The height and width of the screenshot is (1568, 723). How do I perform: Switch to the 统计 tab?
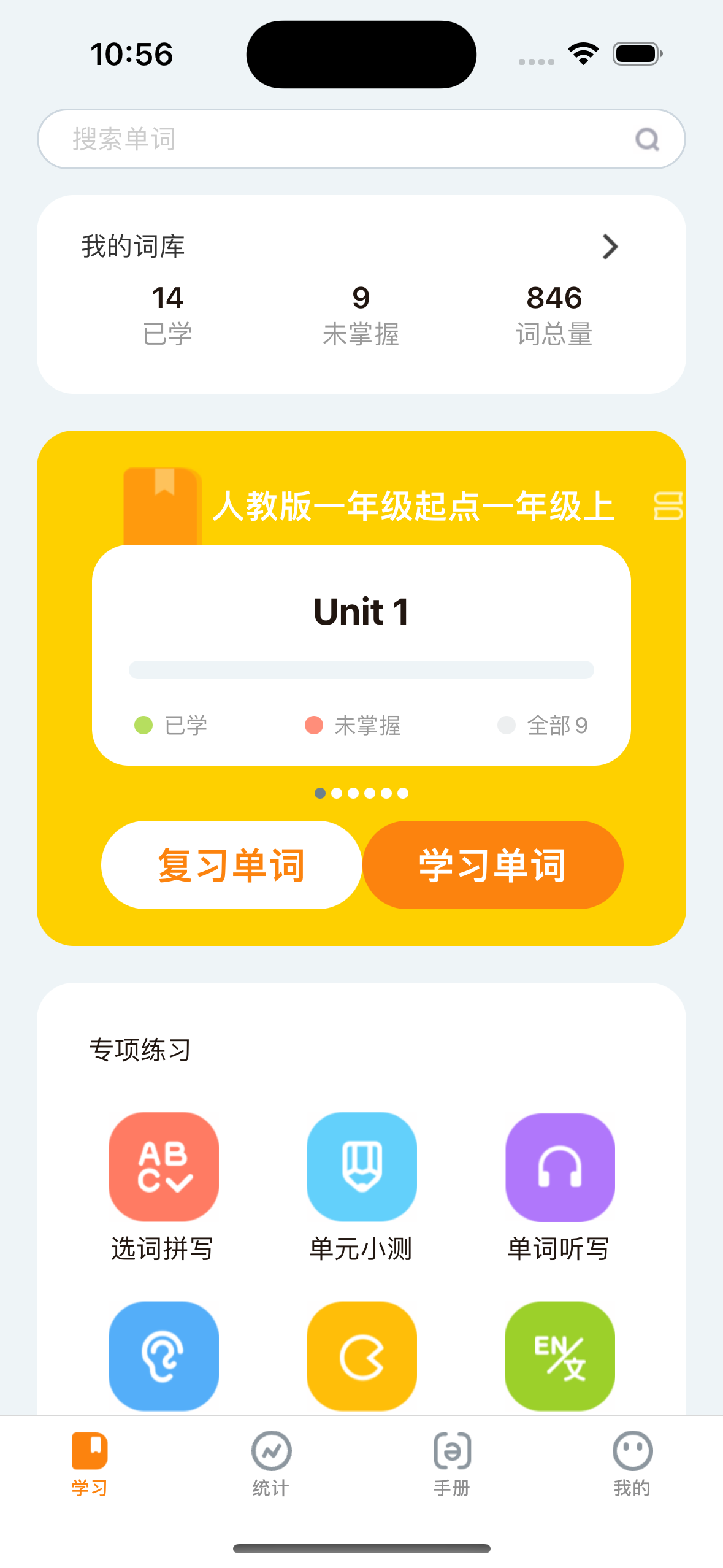(271, 1463)
